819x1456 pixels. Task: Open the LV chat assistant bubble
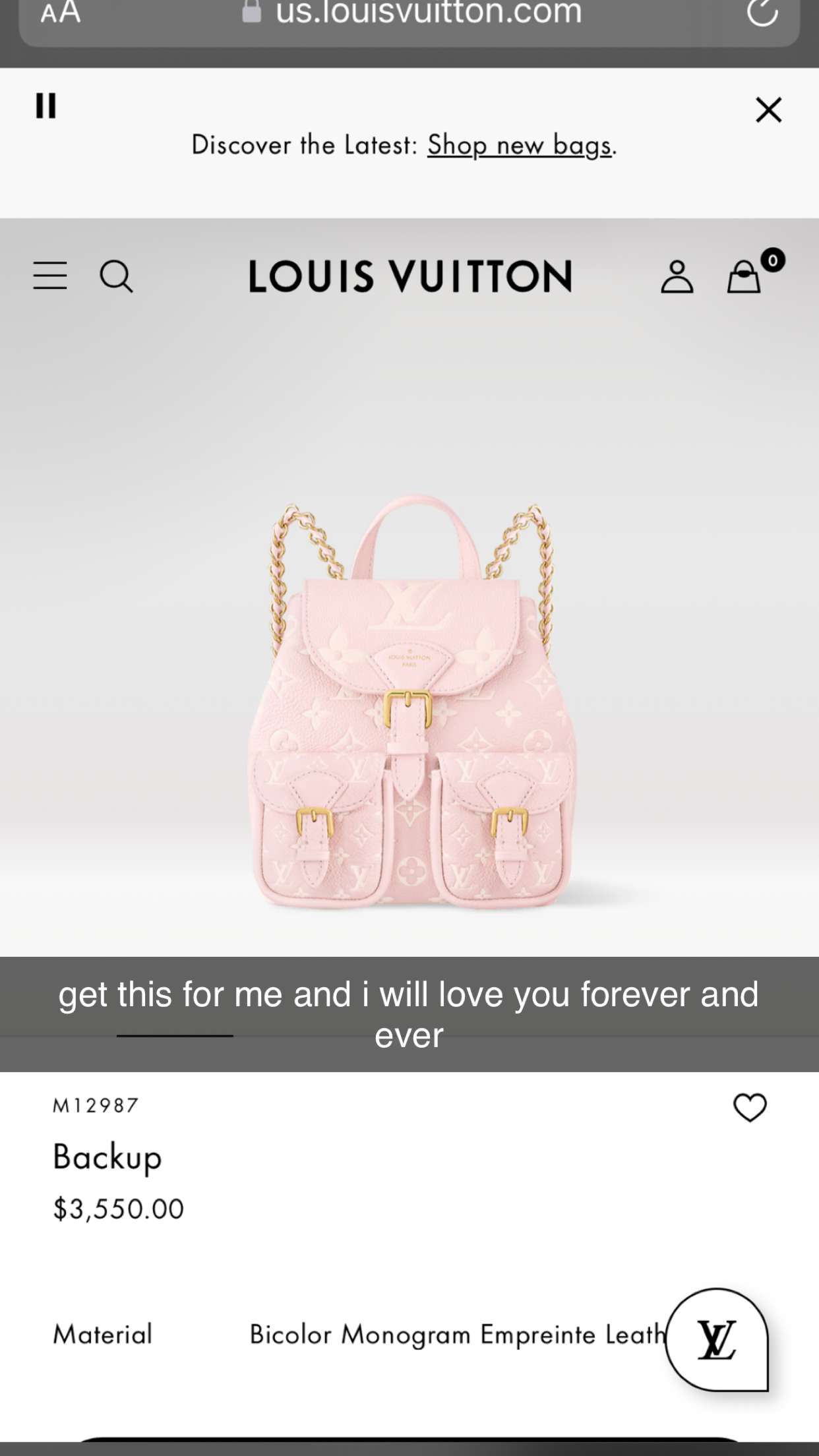(717, 1340)
